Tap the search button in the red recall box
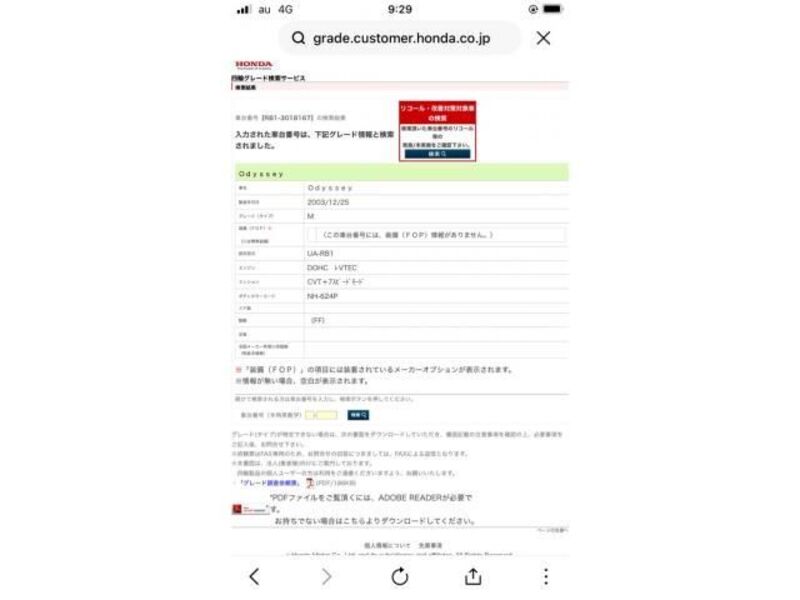Viewport: 800px width, 600px height. [437, 154]
